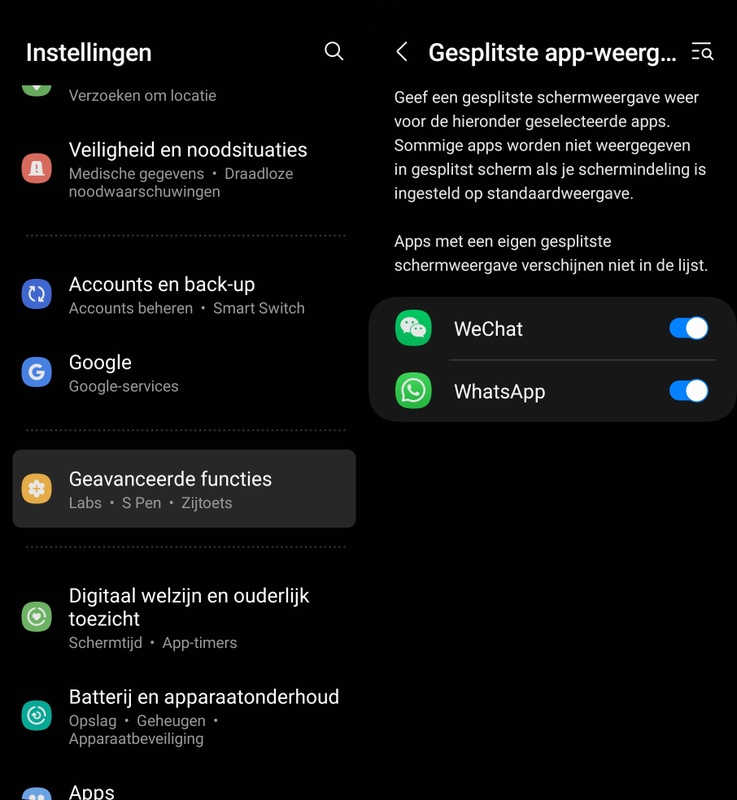The image size is (737, 800).
Task: Open Veiligheid en noodsituaties
Action: pyautogui.click(x=187, y=169)
